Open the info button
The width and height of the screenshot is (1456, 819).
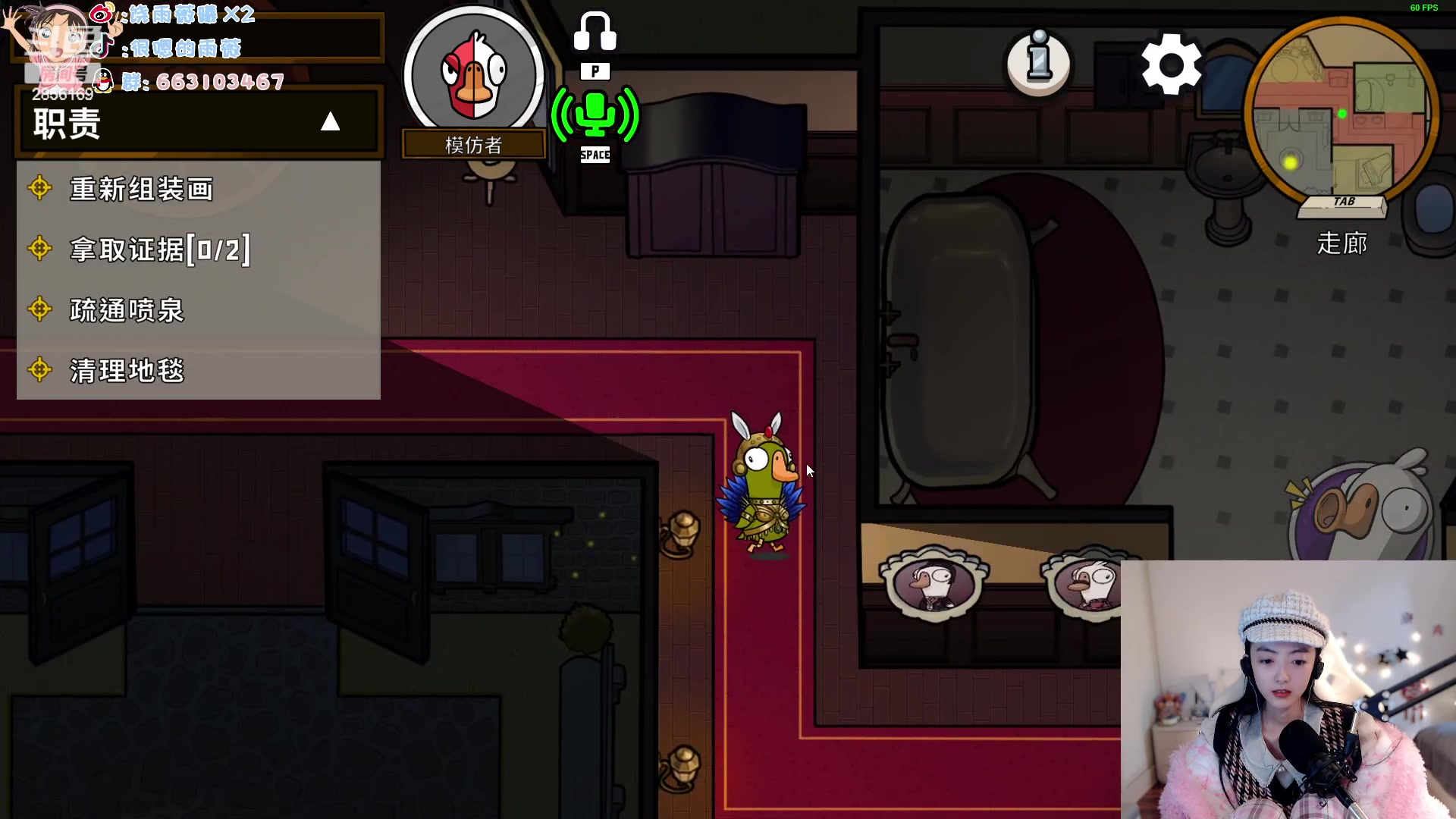click(x=1038, y=62)
